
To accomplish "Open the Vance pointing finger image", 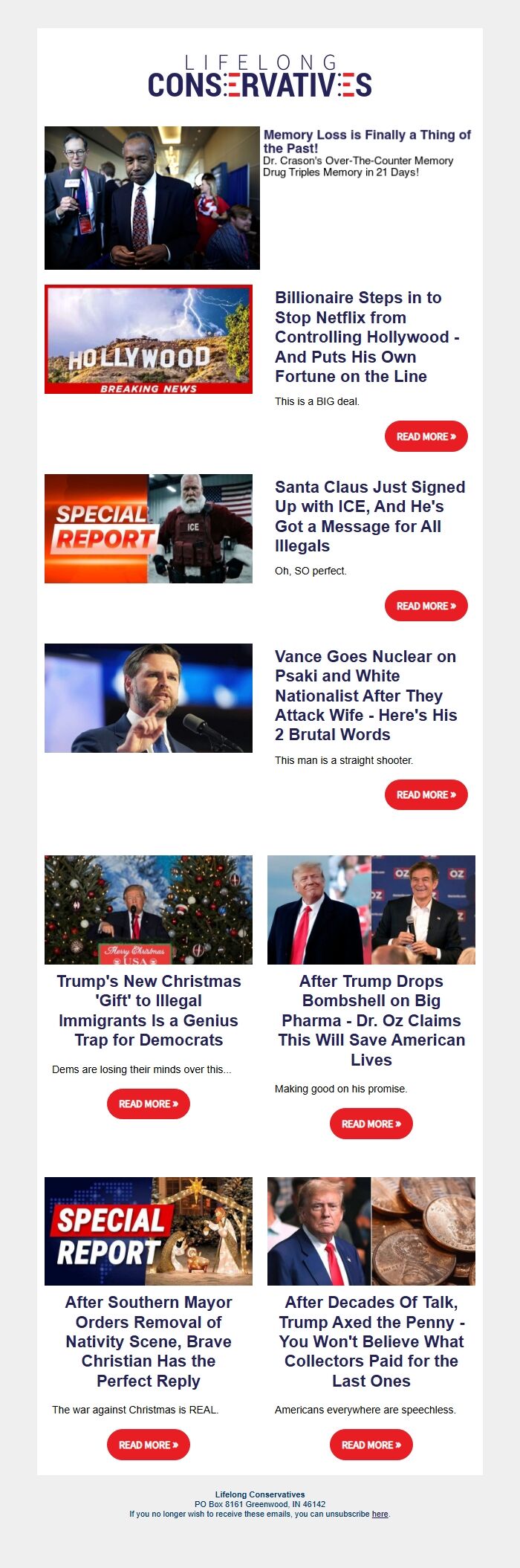I will click(x=149, y=698).
